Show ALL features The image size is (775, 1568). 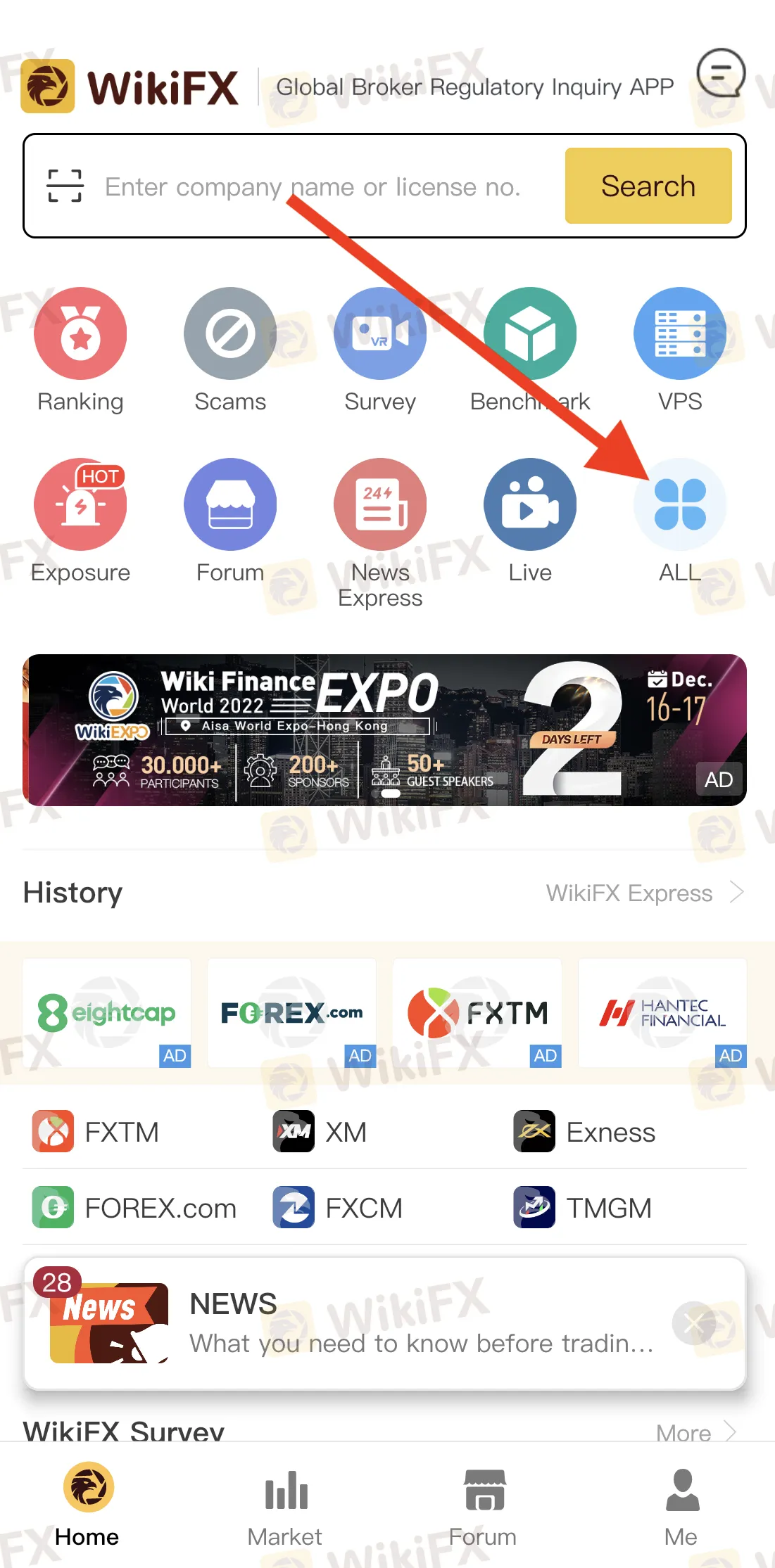tap(680, 505)
